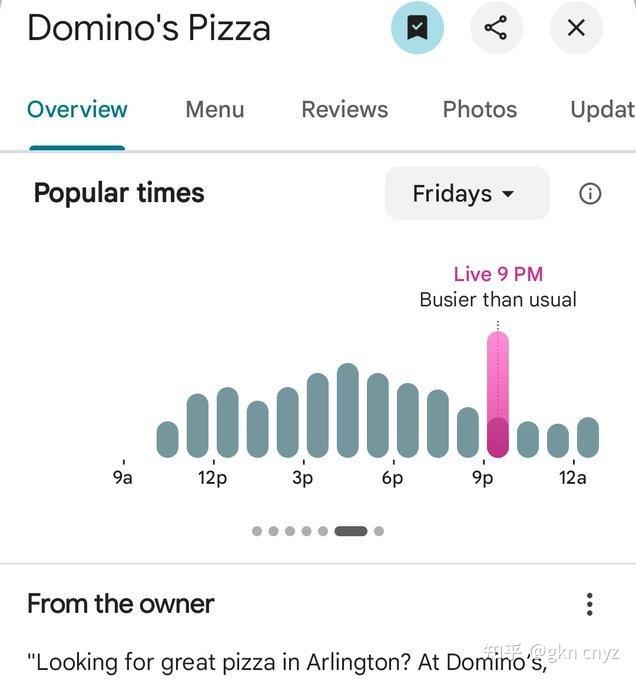Select the live 9 PM bar

pos(497,395)
